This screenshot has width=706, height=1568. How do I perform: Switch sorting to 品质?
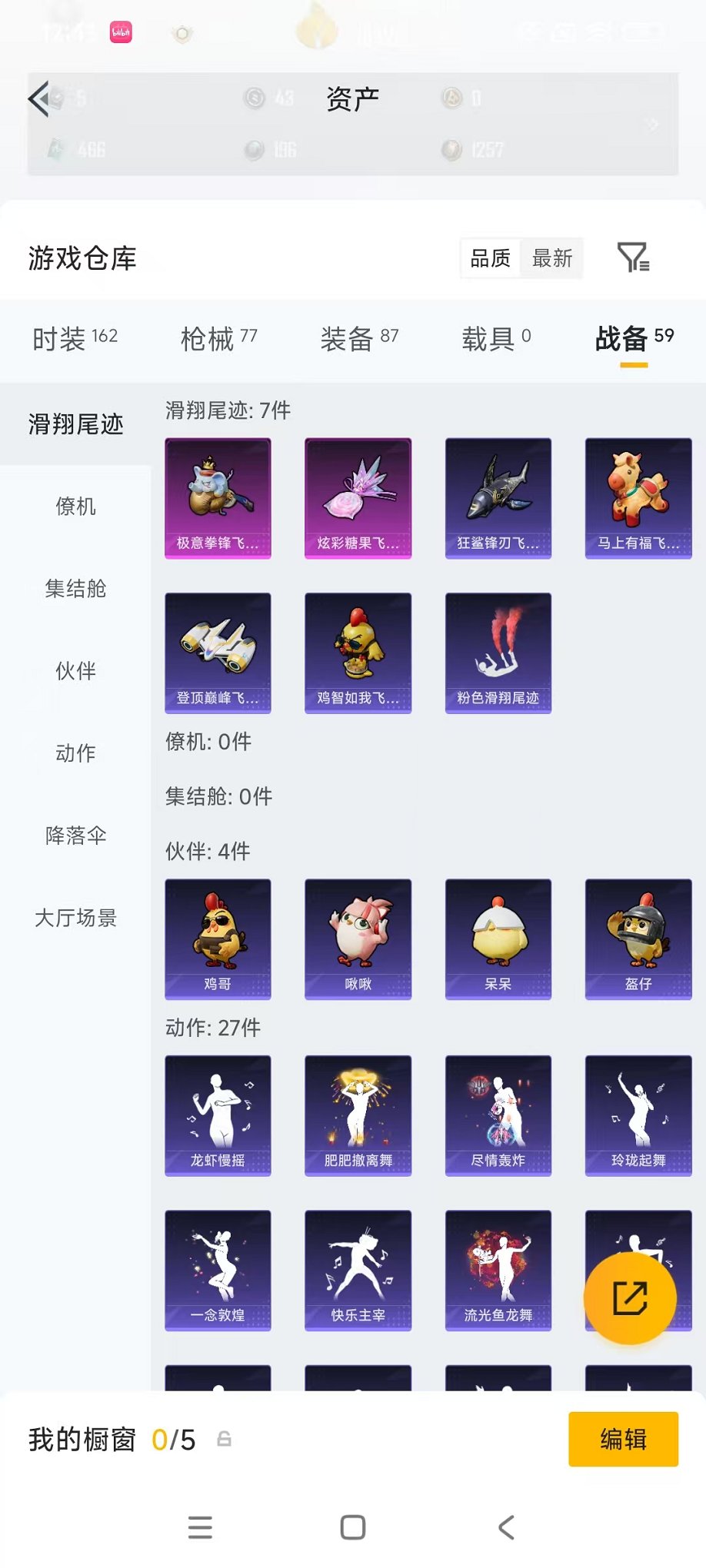[491, 259]
